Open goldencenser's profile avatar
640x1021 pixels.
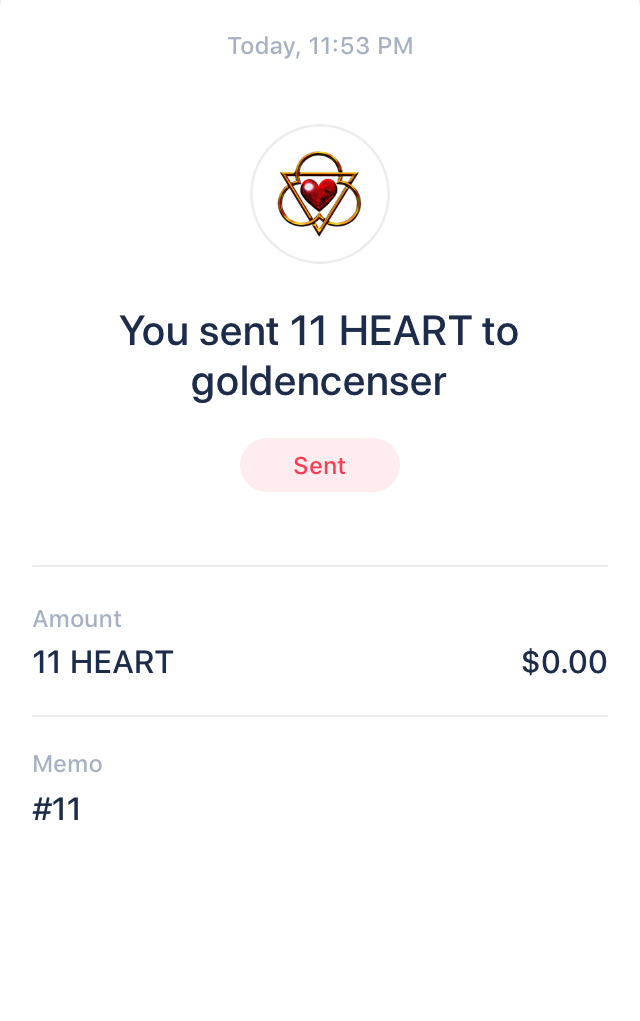319,194
